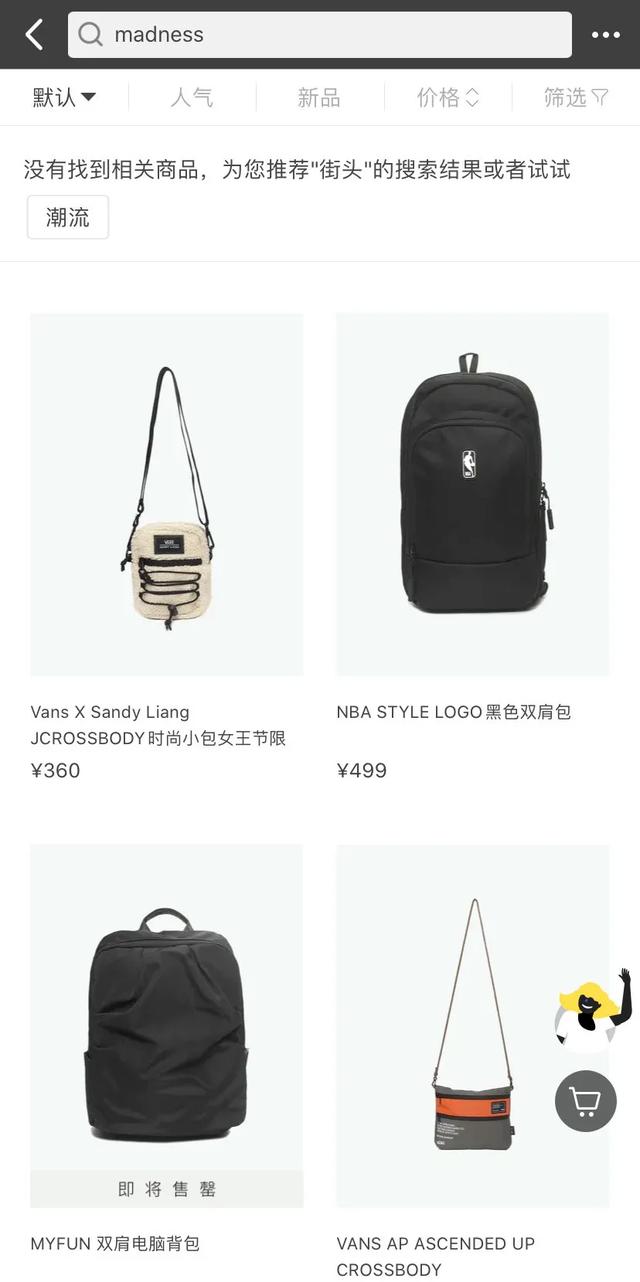Go back using the top-left arrow
This screenshot has width=640, height=1282.
click(x=34, y=35)
